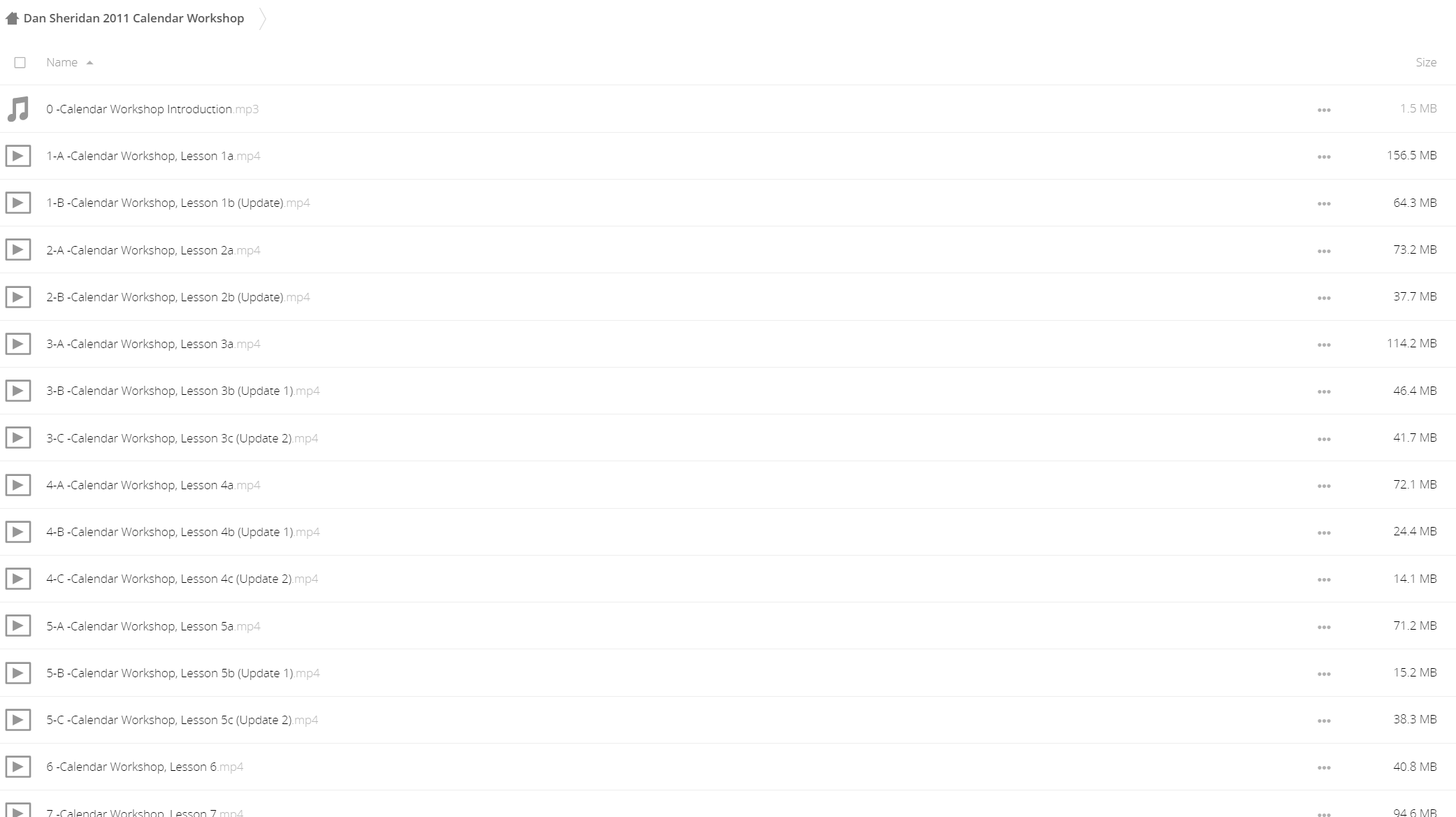Open Lesson 3a video file
Image resolution: width=1456 pixels, height=817 pixels.
click(140, 344)
